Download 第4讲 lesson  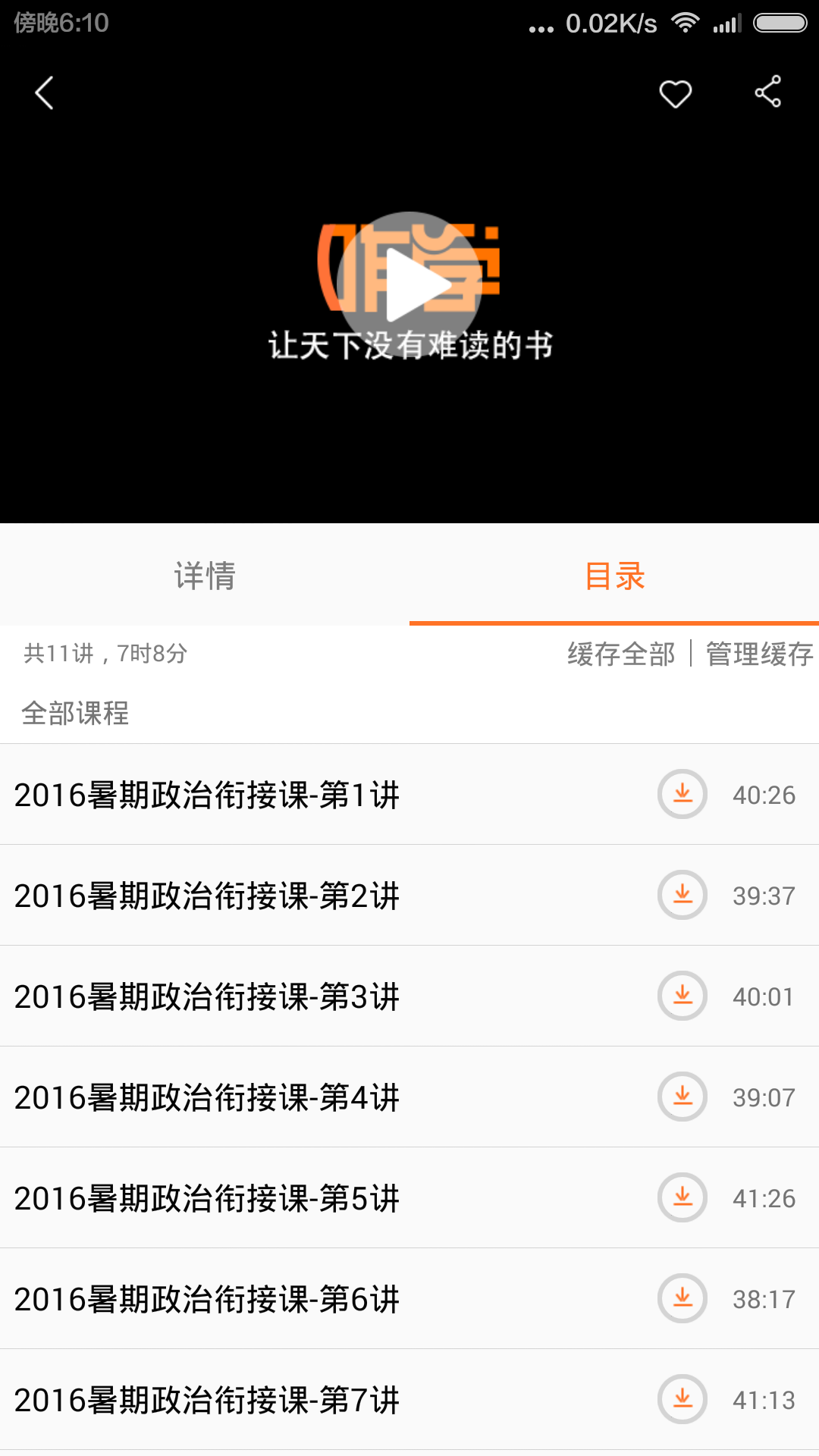[682, 1097]
